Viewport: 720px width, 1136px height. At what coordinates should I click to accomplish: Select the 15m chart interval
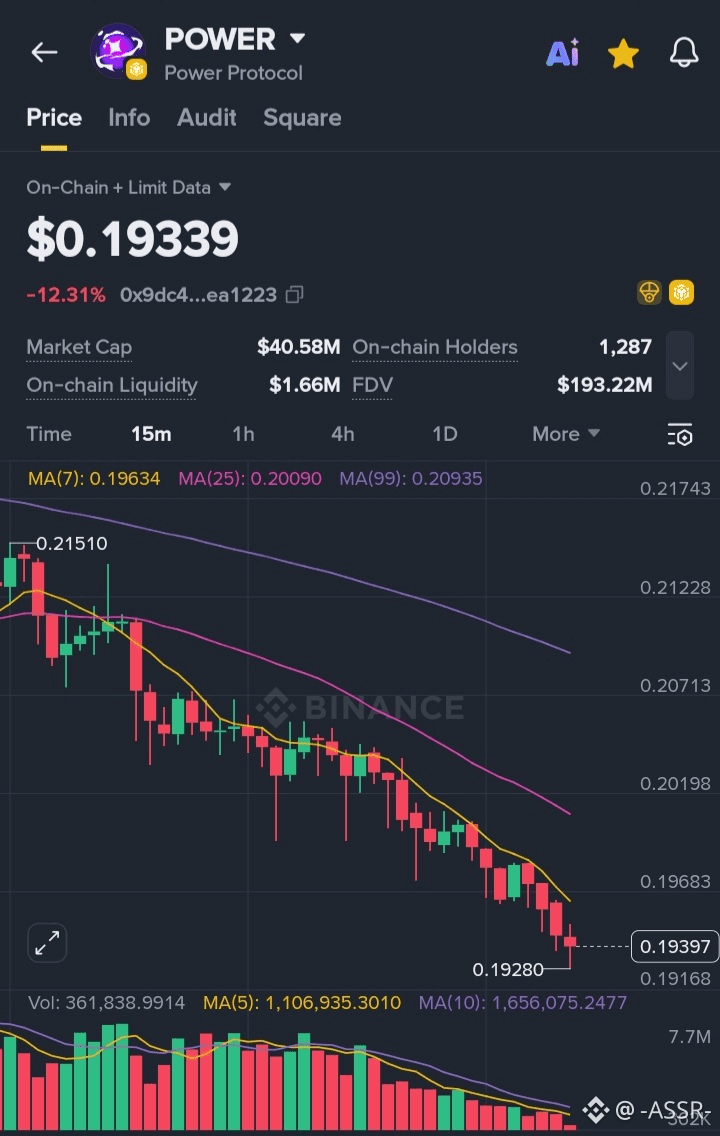pyautogui.click(x=151, y=434)
